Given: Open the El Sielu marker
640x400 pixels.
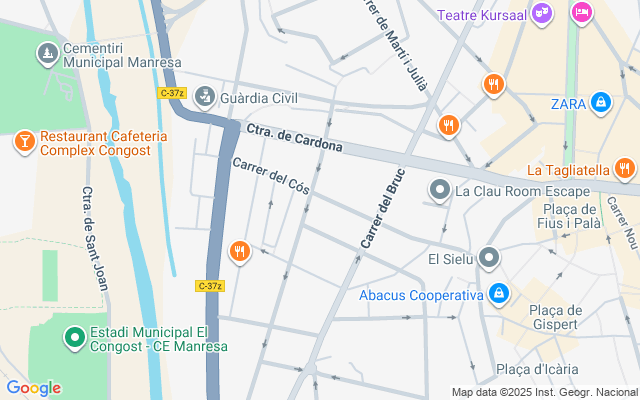Looking at the screenshot, I should point(489,258).
